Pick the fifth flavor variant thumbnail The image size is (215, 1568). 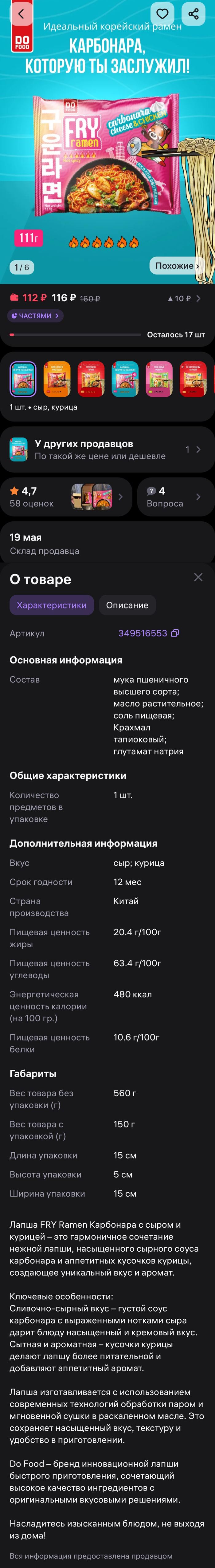tap(159, 378)
